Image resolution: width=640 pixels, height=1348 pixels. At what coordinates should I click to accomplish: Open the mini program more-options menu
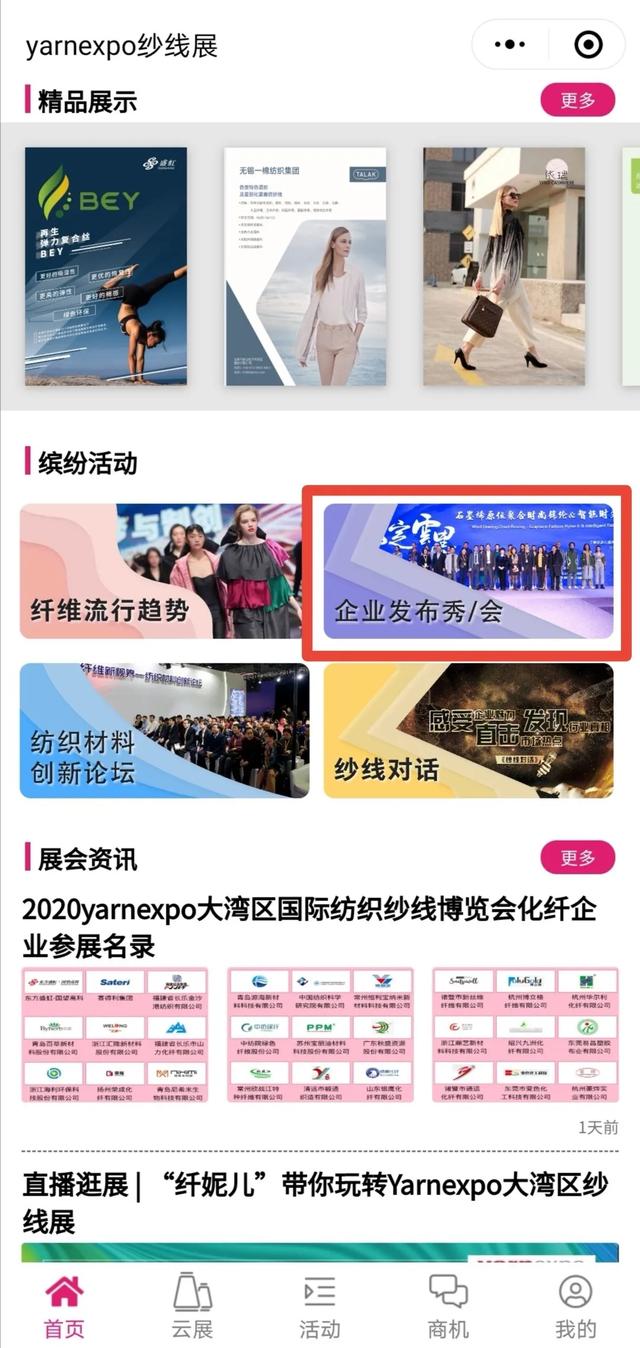pos(510,45)
